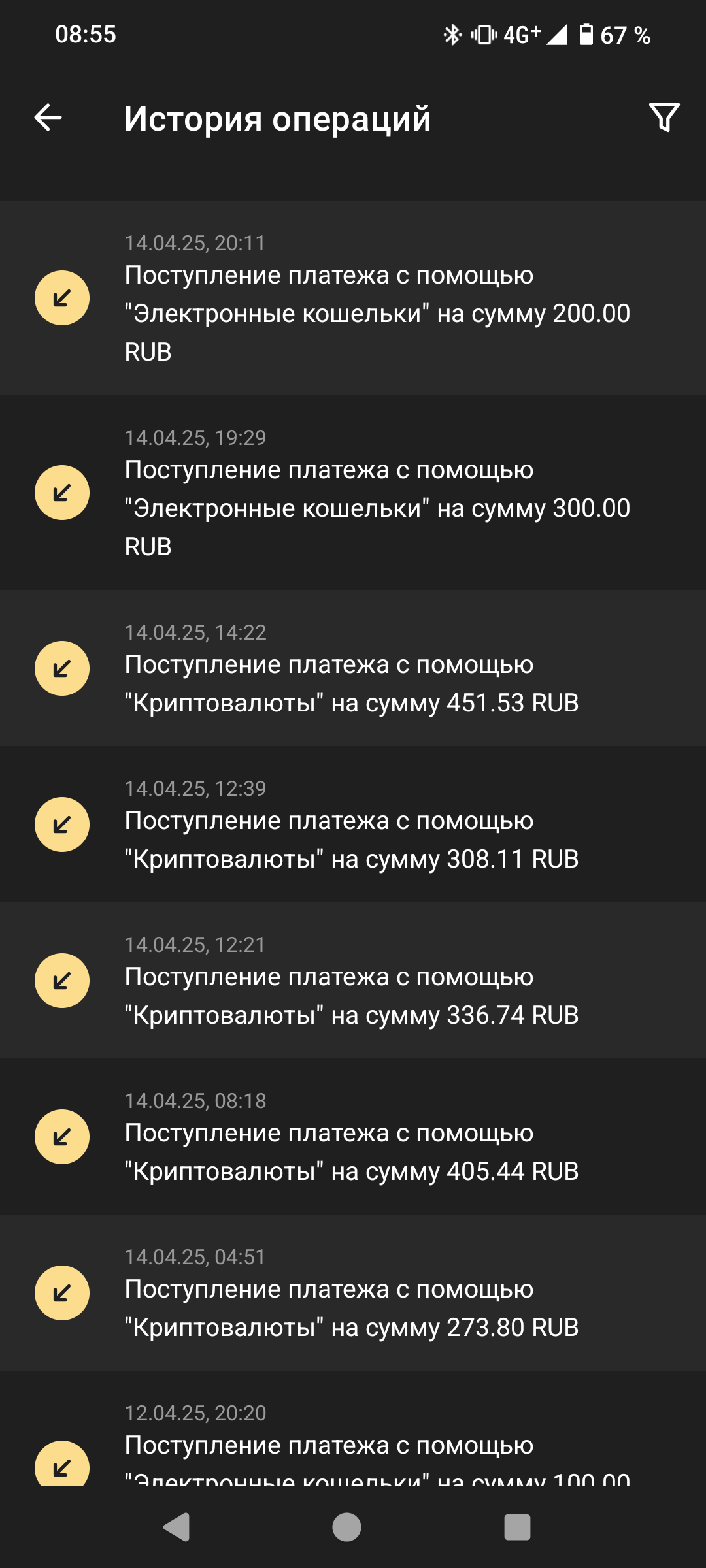Open recent apps via the square button
Viewport: 706px width, 1568px height.
coord(517,1527)
